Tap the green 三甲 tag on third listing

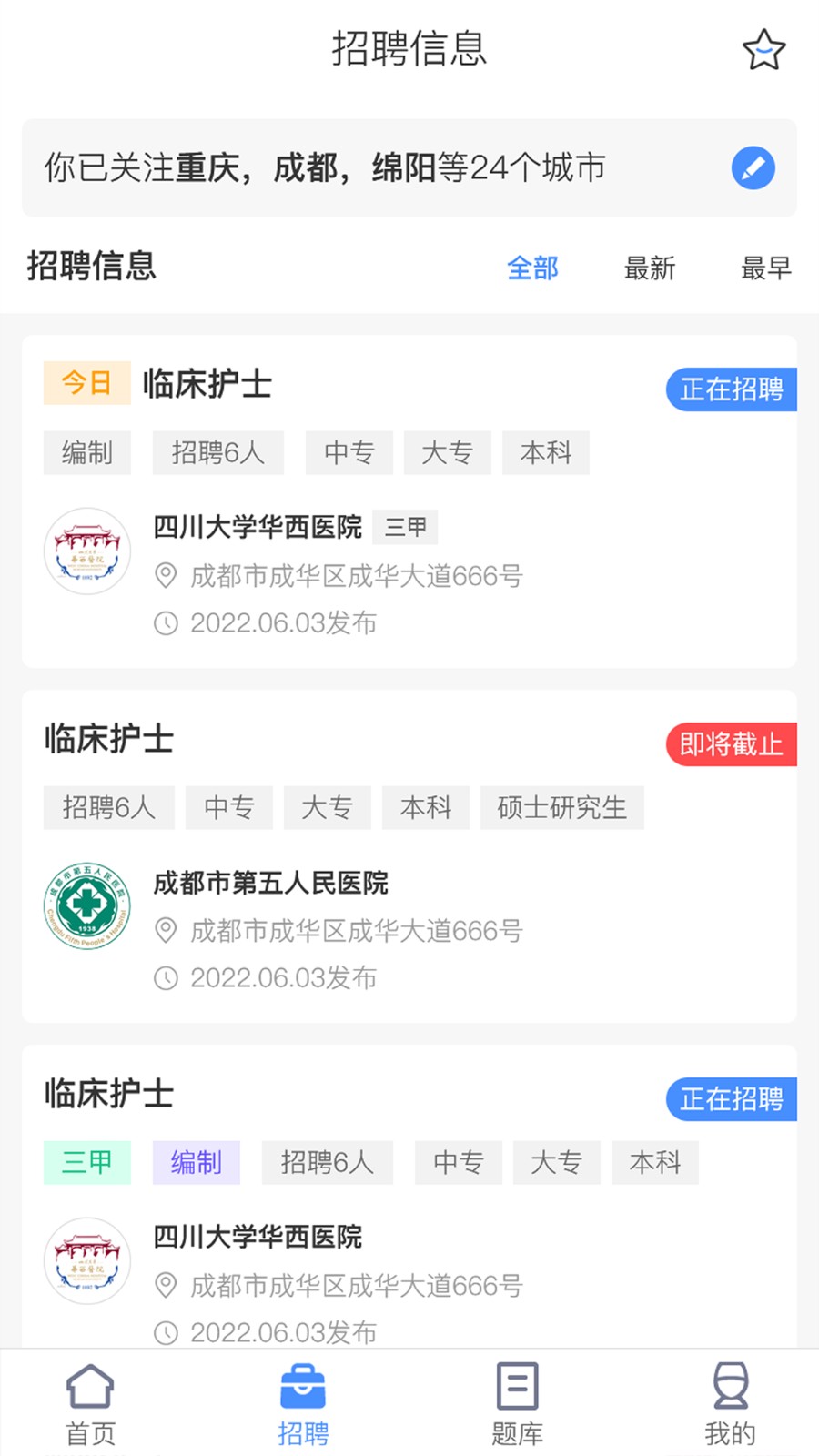click(x=86, y=1162)
